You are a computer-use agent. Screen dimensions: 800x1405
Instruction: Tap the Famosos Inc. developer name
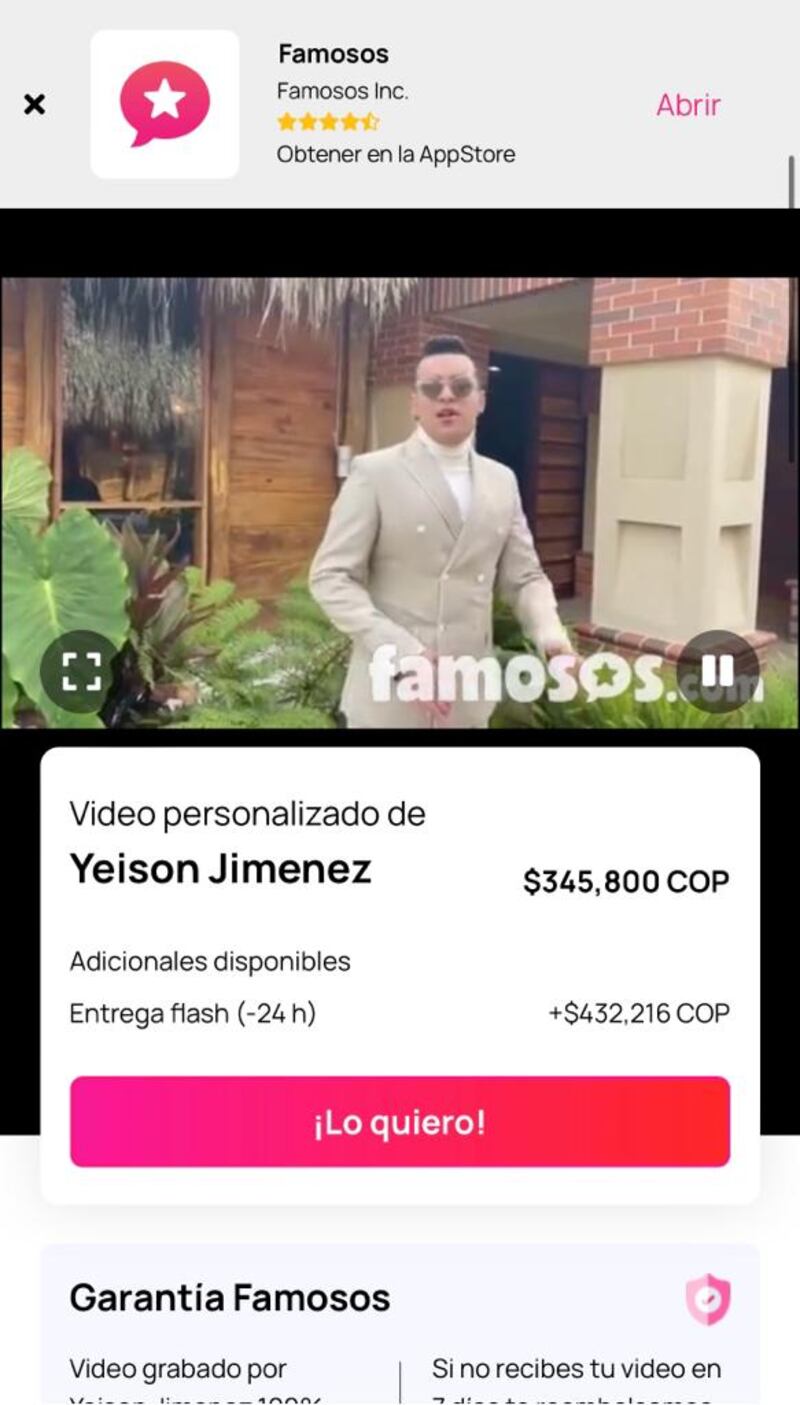[342, 91]
